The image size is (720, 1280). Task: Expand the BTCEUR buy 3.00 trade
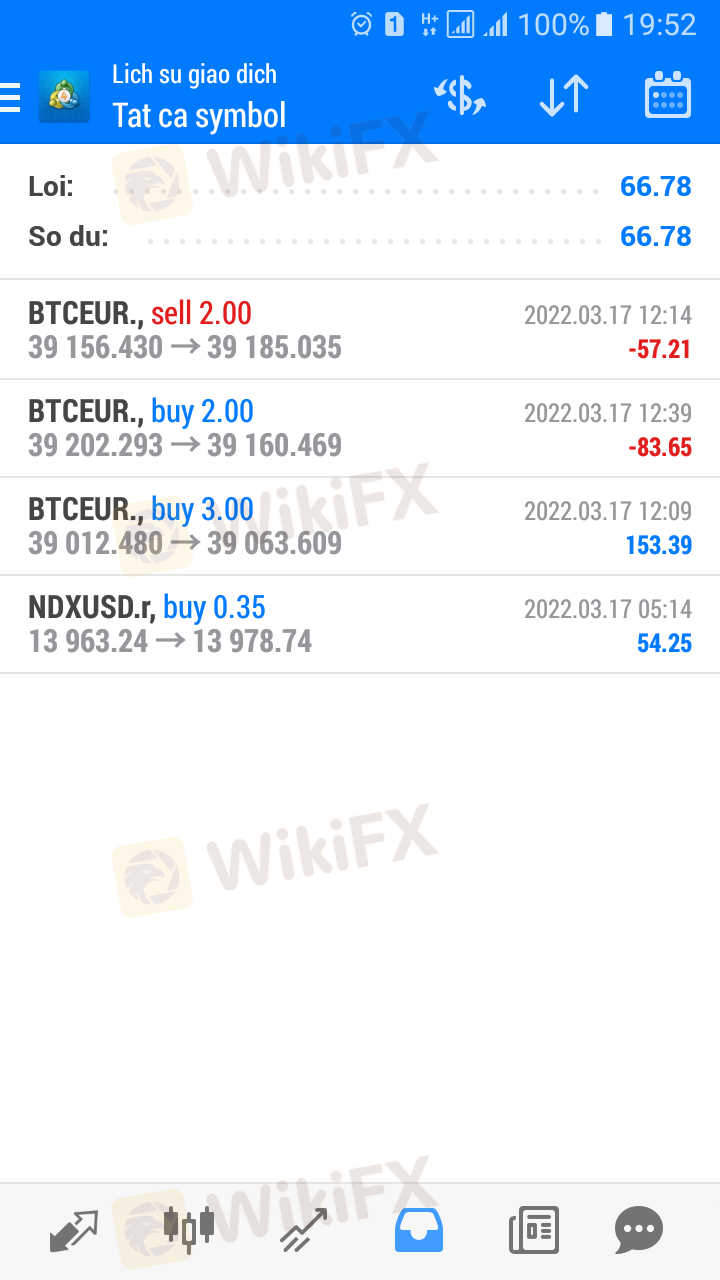tap(360, 526)
